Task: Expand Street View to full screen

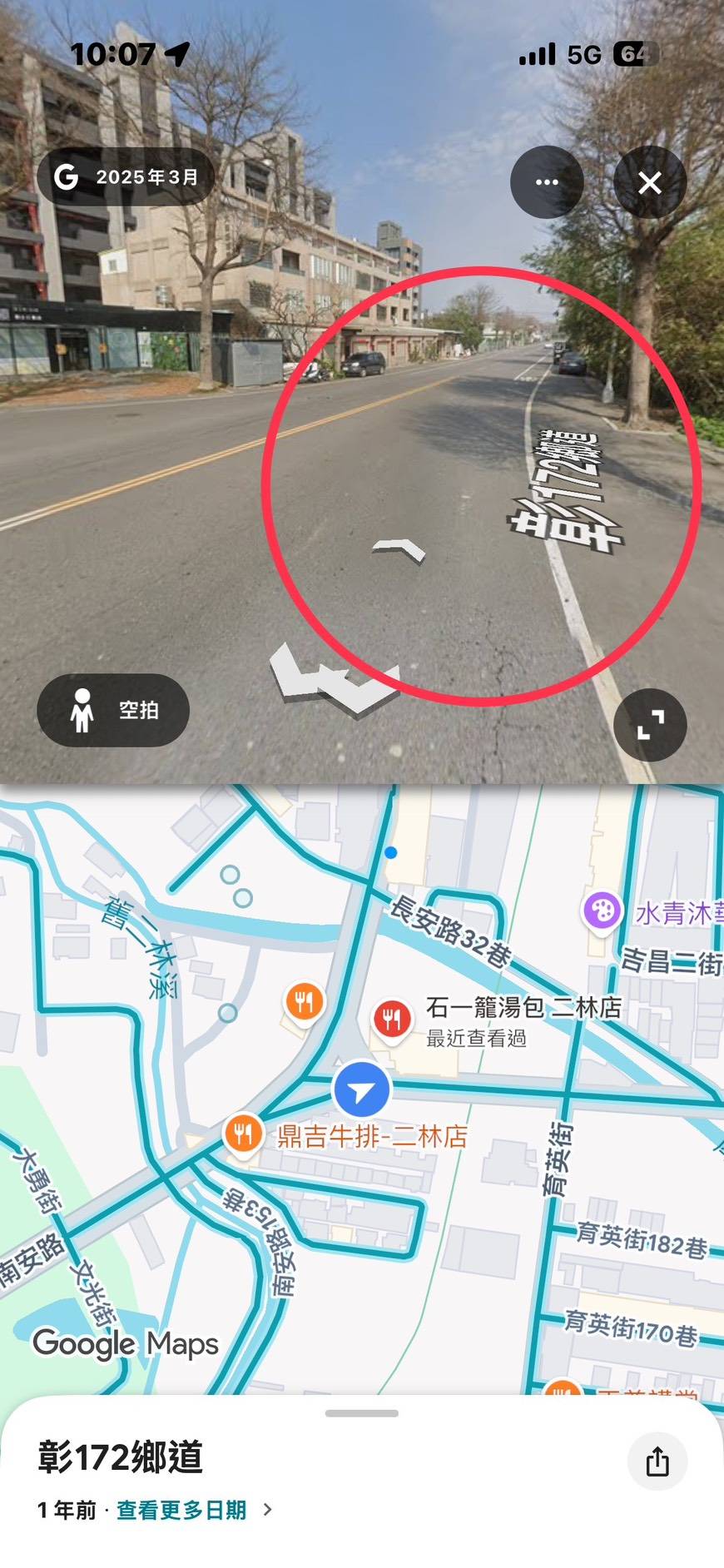Action: click(x=650, y=725)
